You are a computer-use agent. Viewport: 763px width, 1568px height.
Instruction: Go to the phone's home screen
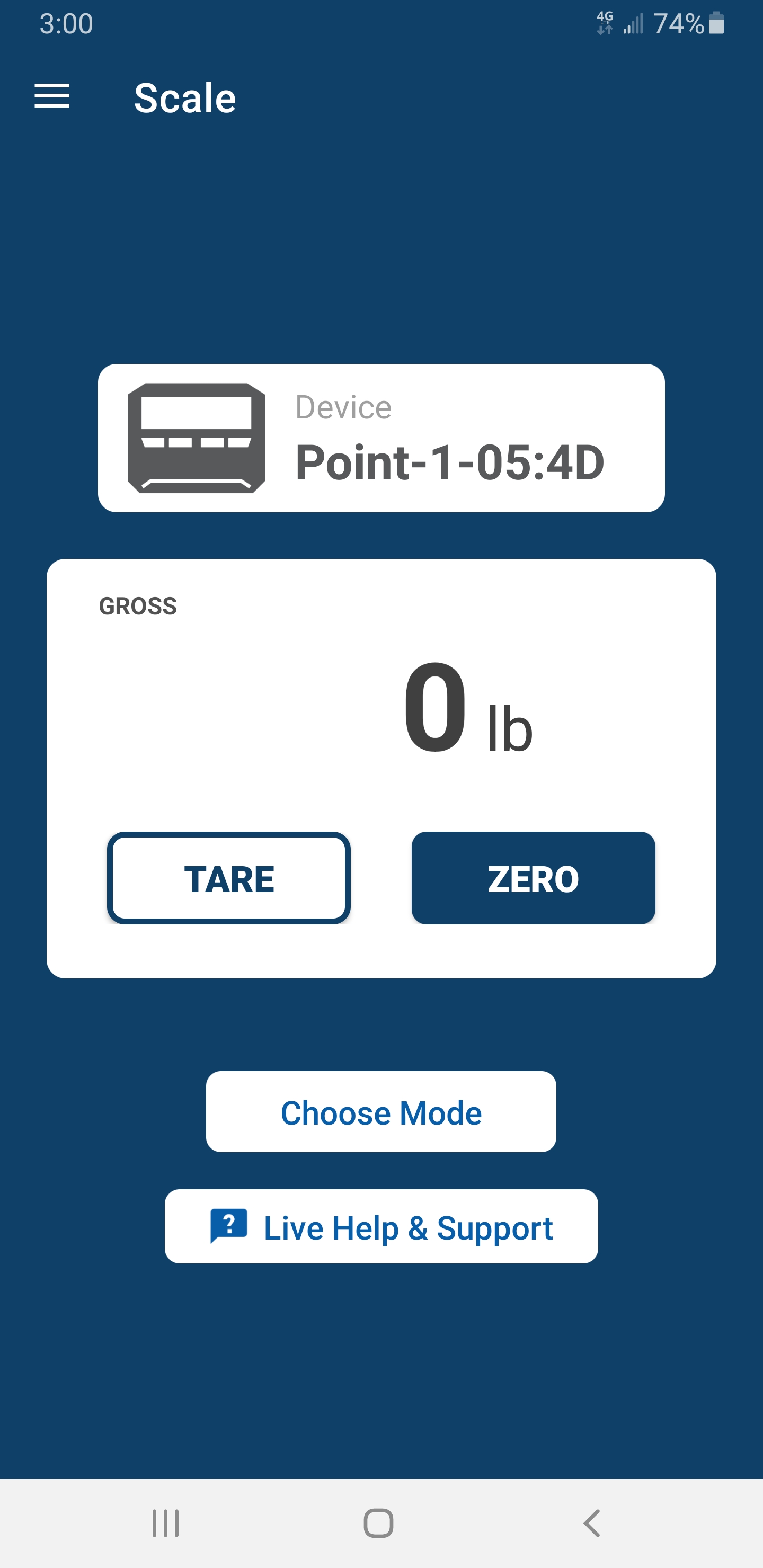point(378,1523)
